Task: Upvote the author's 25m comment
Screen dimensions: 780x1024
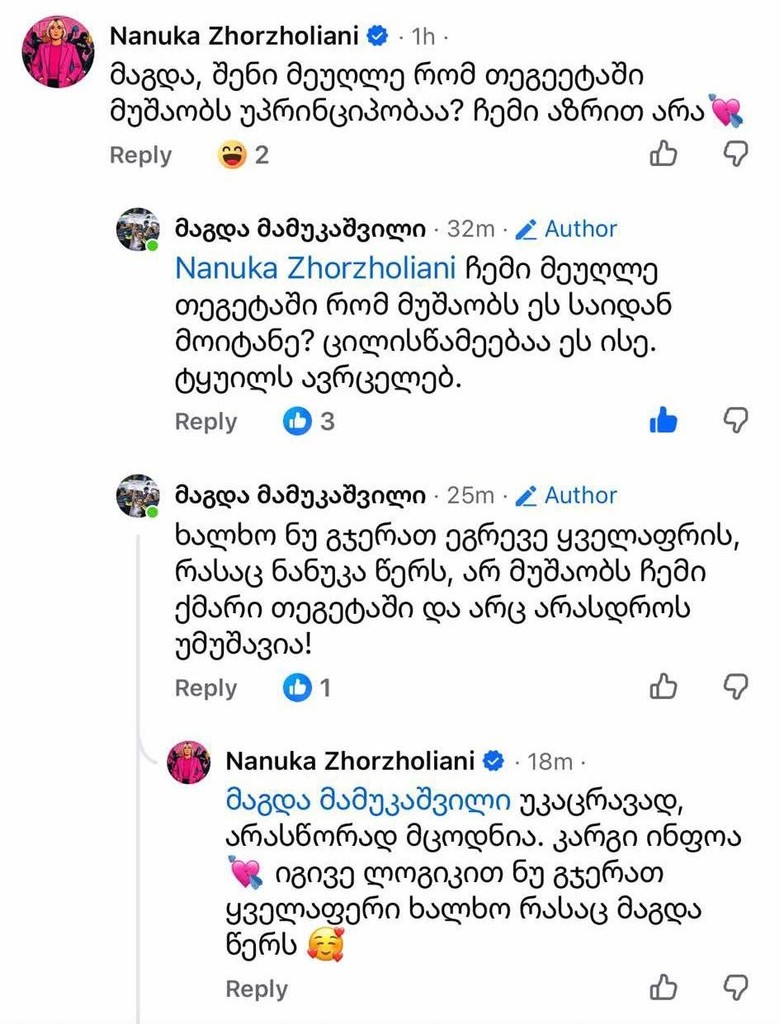Action: pos(664,687)
